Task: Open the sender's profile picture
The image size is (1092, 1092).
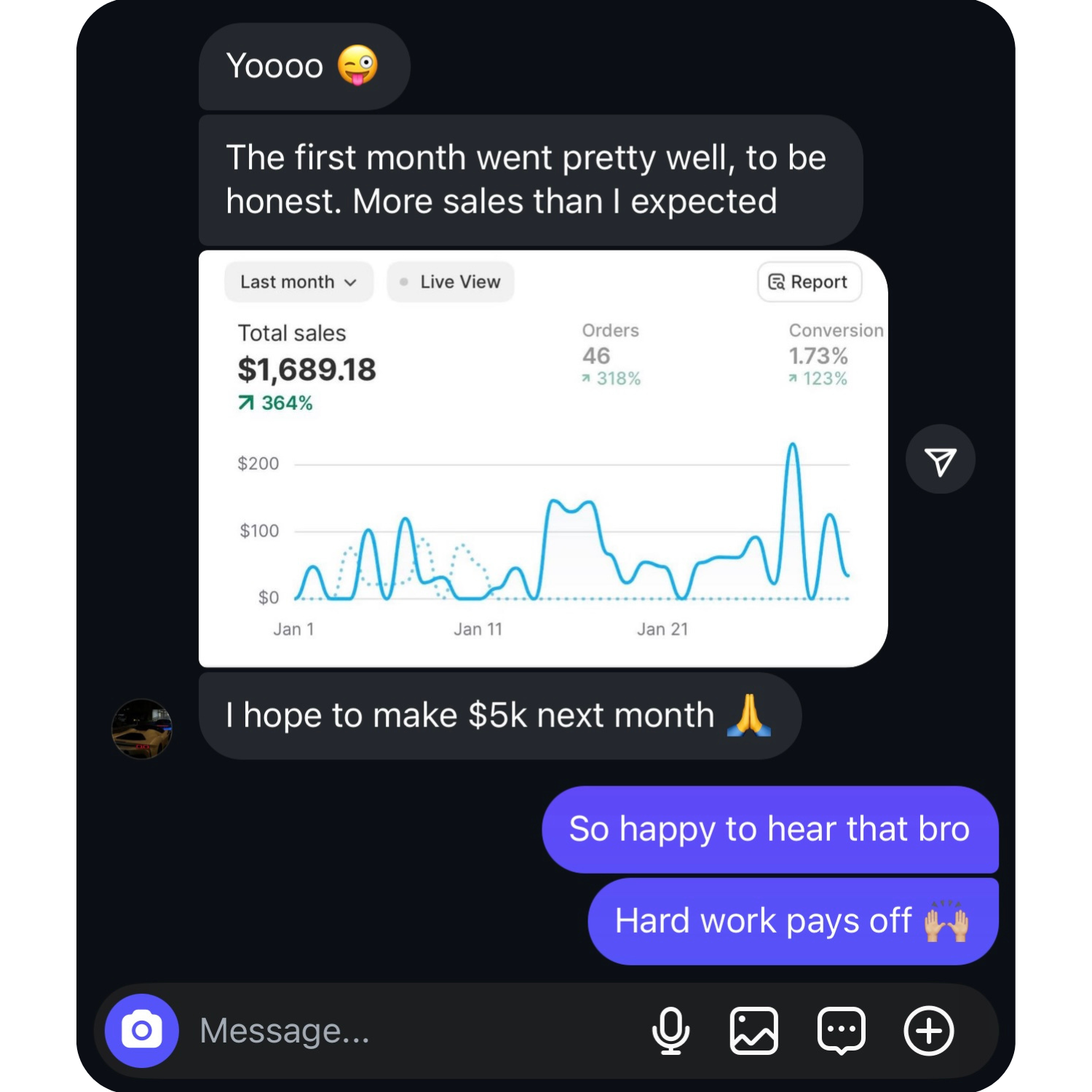Action: click(142, 729)
